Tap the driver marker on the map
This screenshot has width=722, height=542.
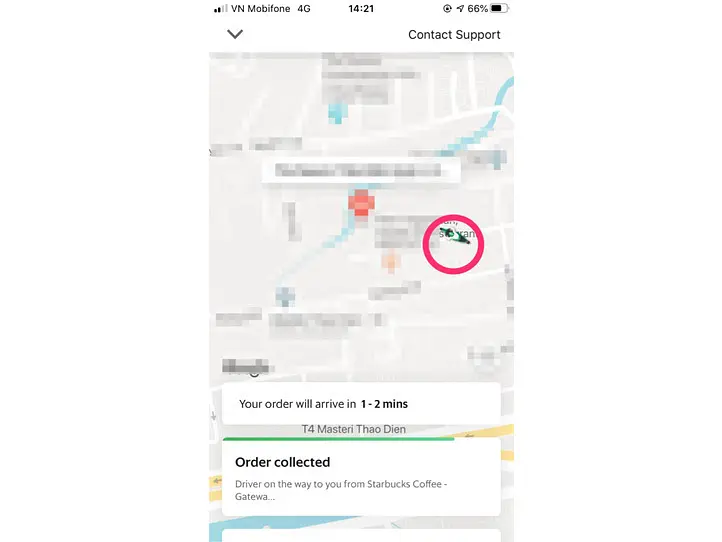point(454,237)
